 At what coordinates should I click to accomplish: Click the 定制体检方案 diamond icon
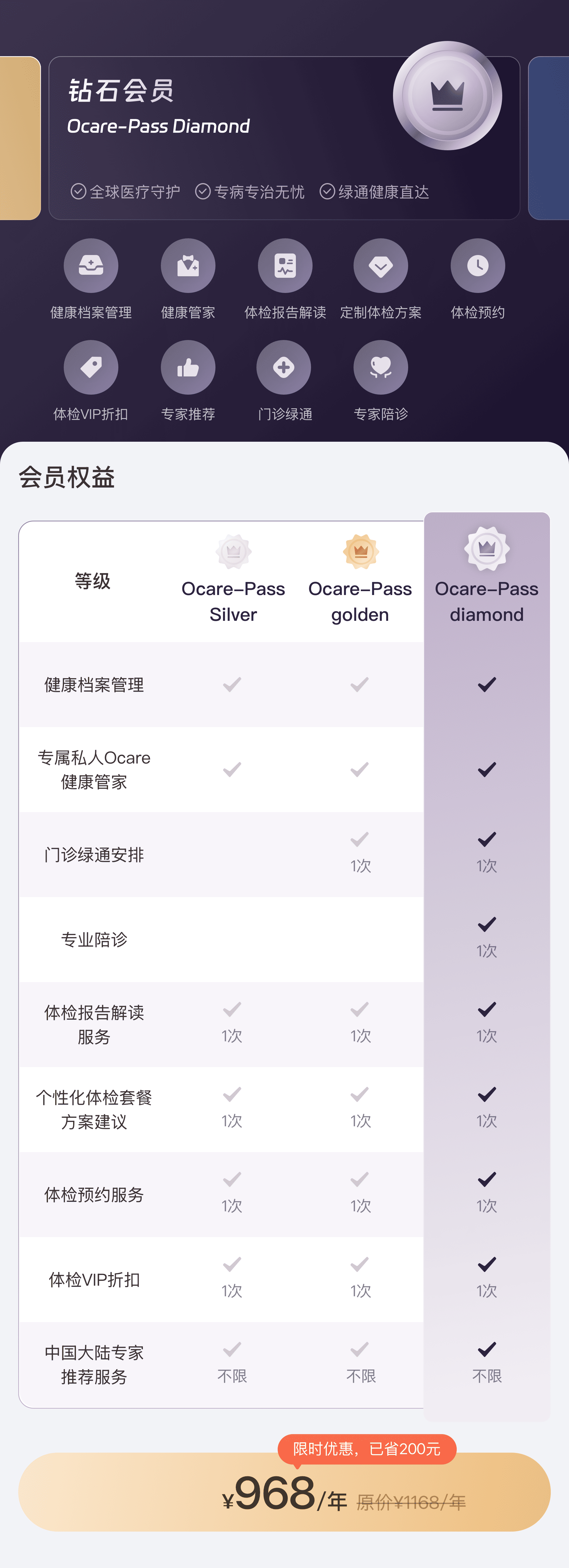380,265
